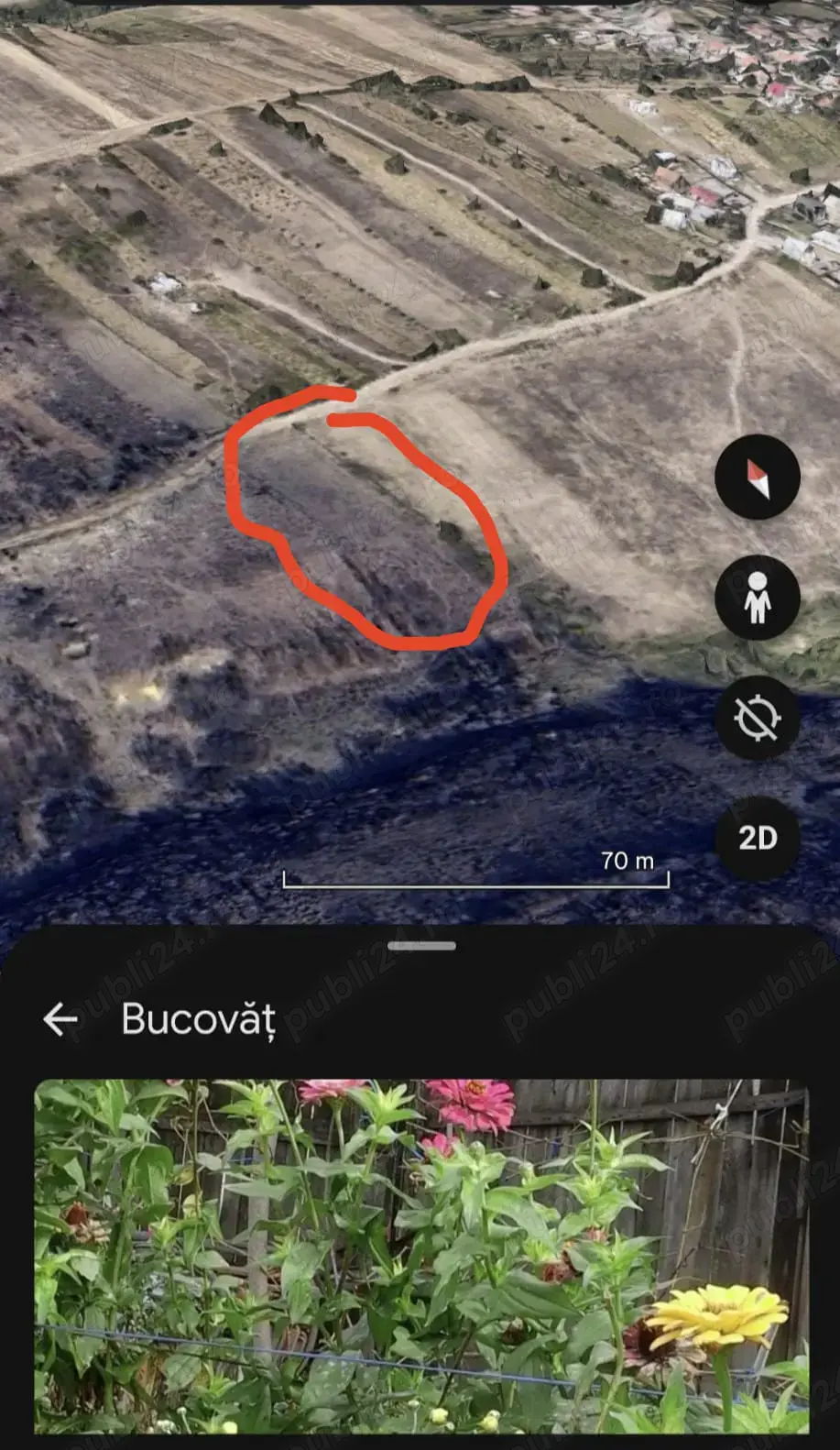Screen dimensions: 840x1450
Task: Tap the info panel's handle bar
Action: tap(421, 946)
